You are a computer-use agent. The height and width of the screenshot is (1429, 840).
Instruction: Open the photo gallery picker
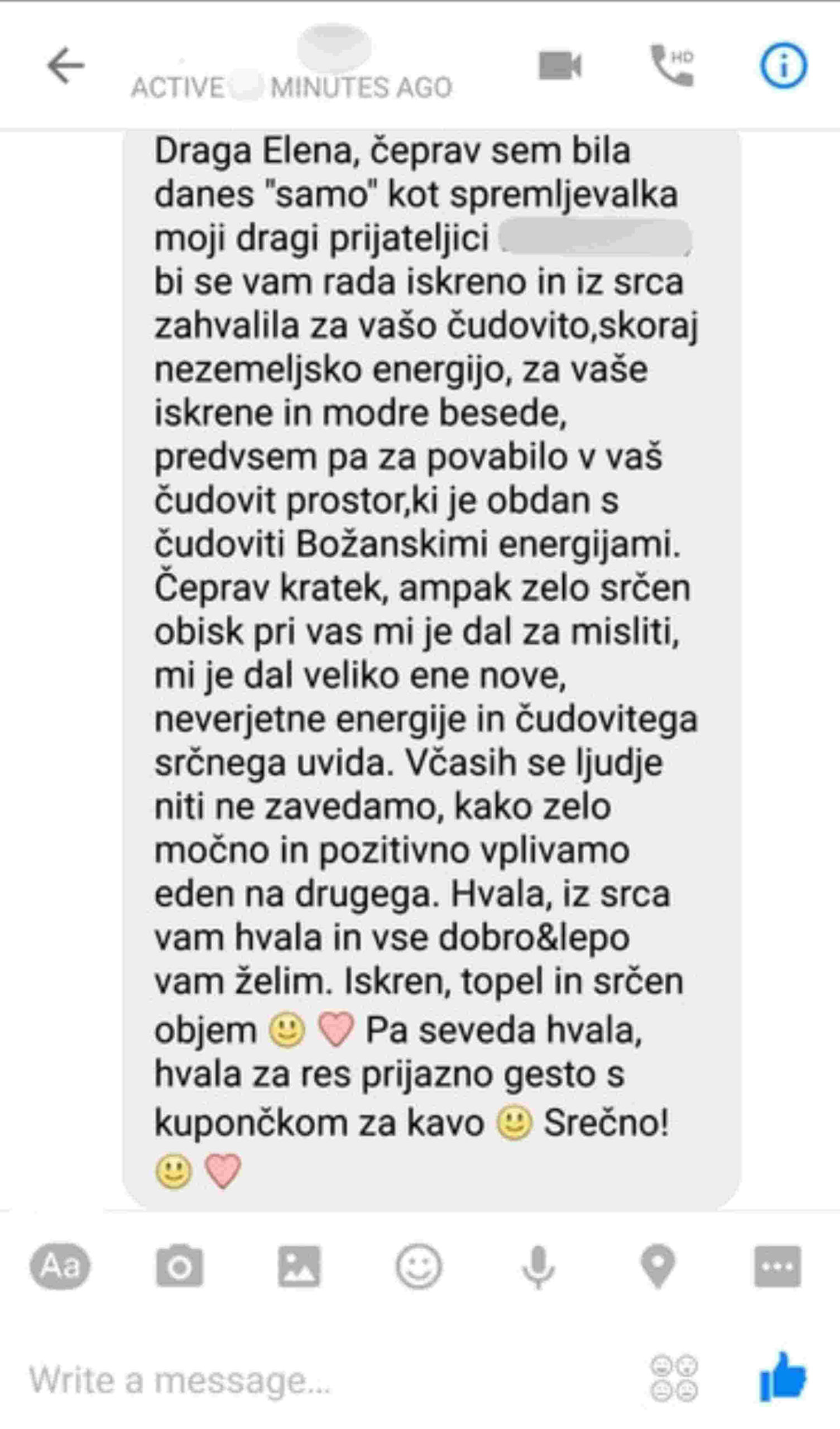(x=299, y=1266)
